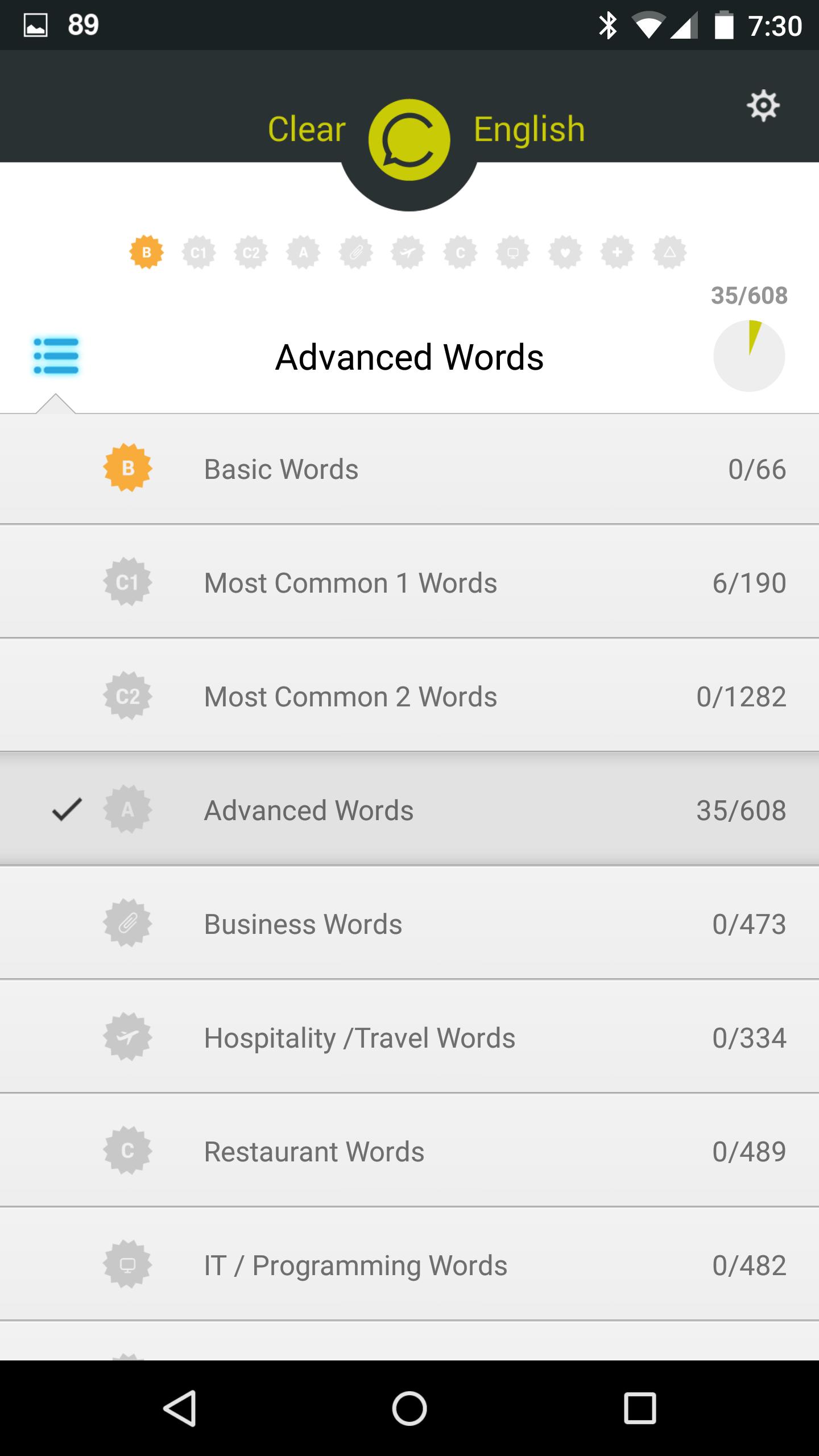Tap the orange B badge in the badge strip
The image size is (819, 1456).
click(147, 252)
